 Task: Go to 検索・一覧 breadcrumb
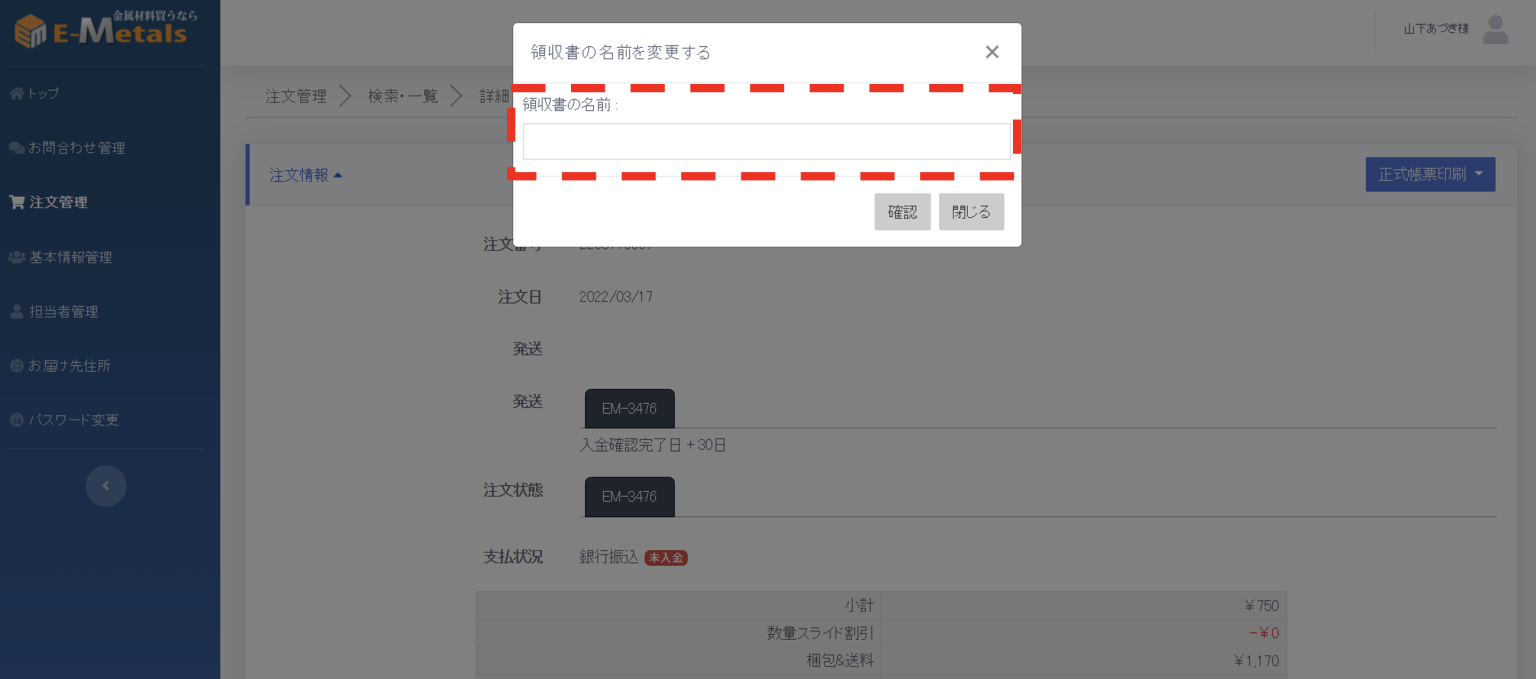pyautogui.click(x=403, y=96)
